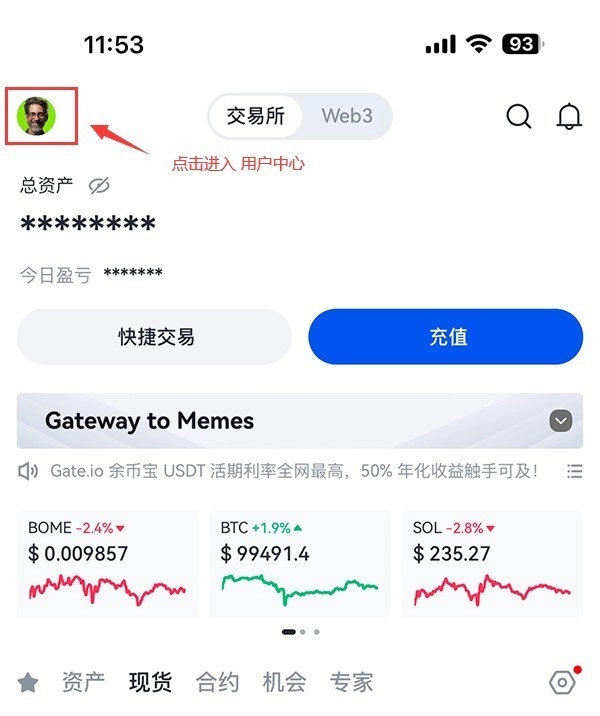
Task: Switch to the 交易所 segment
Action: click(x=256, y=116)
